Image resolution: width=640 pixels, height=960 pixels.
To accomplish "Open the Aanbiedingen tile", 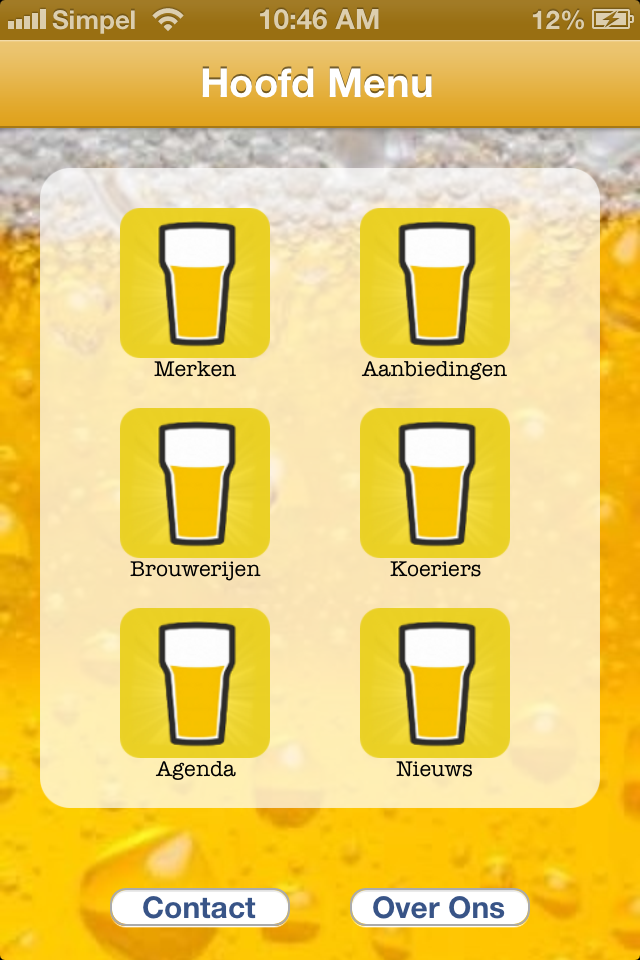I will pos(435,283).
